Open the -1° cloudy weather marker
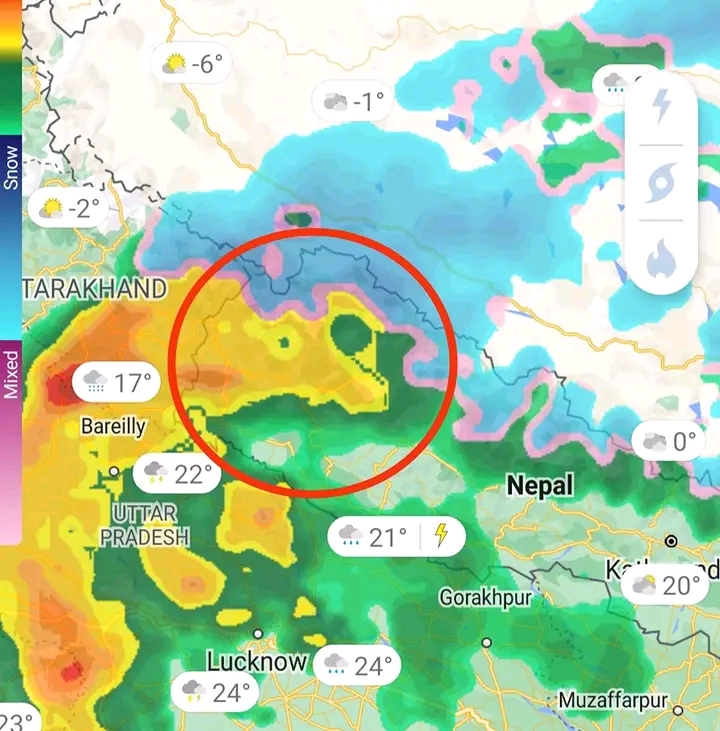Viewport: 720px width, 731px height. click(353, 101)
